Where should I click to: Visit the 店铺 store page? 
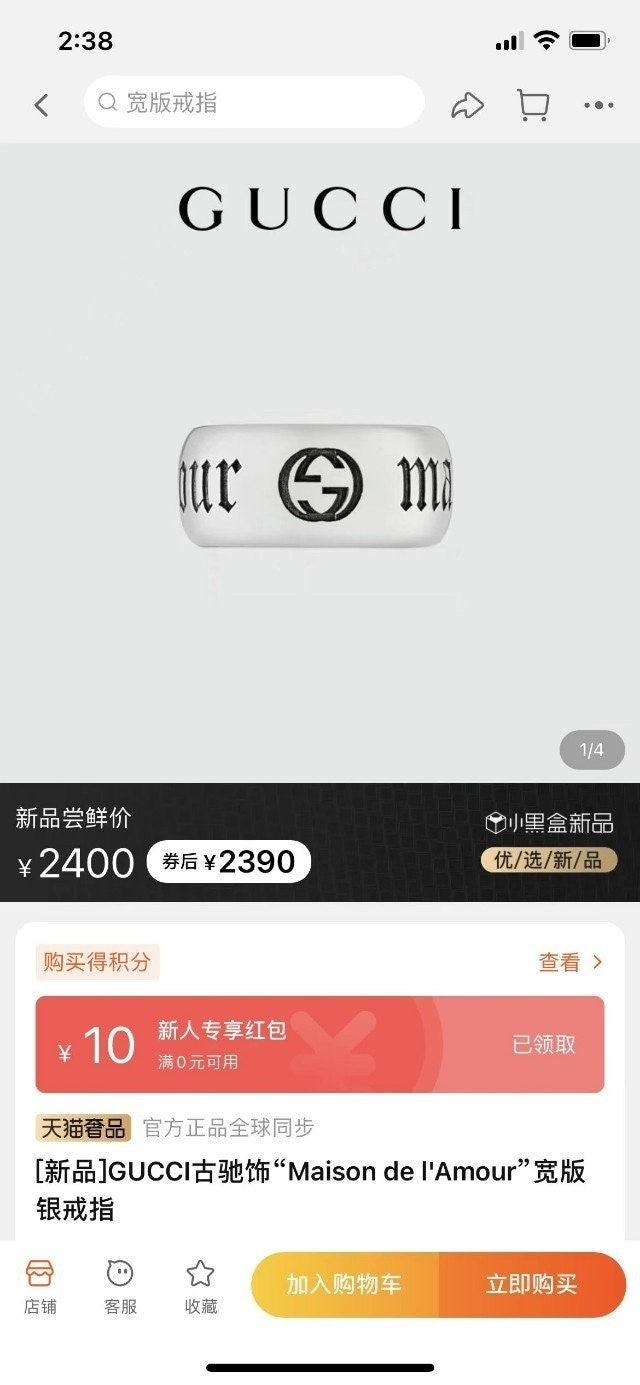(x=40, y=1286)
